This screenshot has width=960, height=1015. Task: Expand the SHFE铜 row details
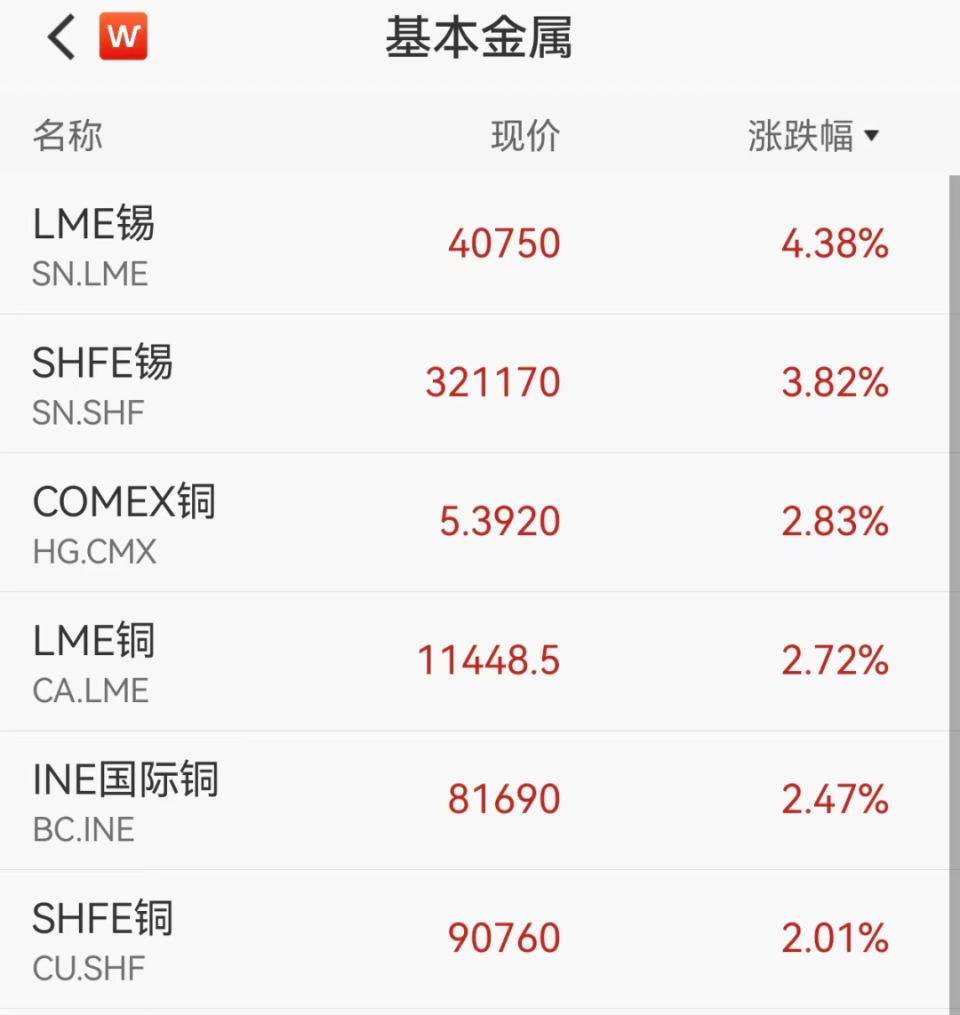pos(480,938)
